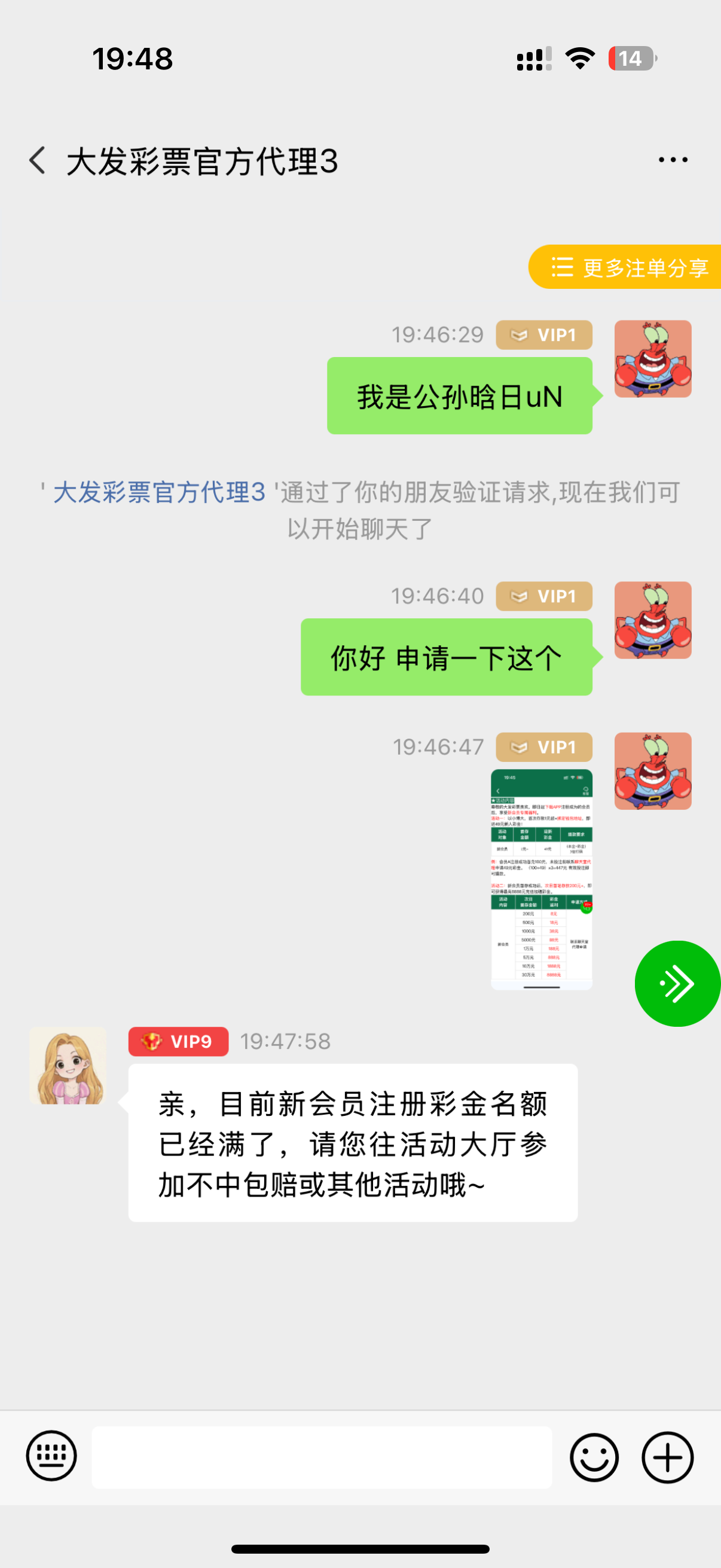Open the agent's avatar with VIP9 badge
This screenshot has width=721, height=1568.
68,1066
